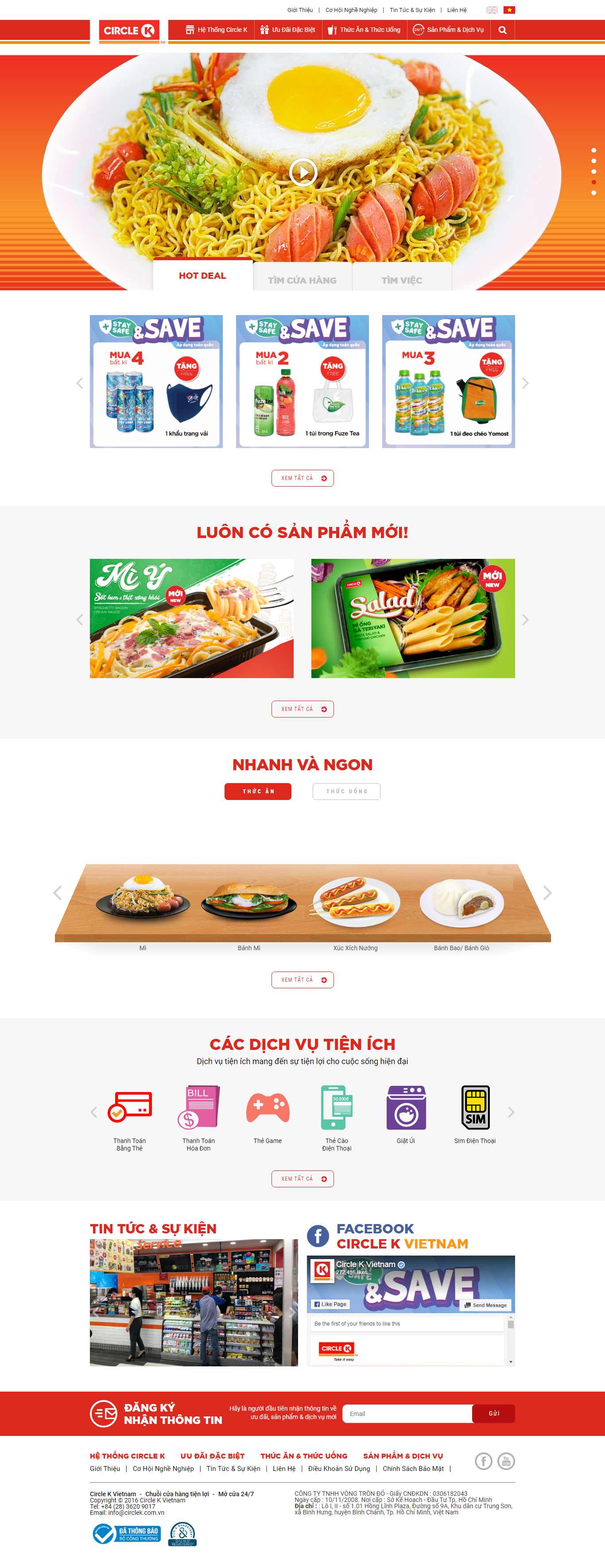Open the search icon in the header
The height and width of the screenshot is (1568, 605).
tap(502, 30)
